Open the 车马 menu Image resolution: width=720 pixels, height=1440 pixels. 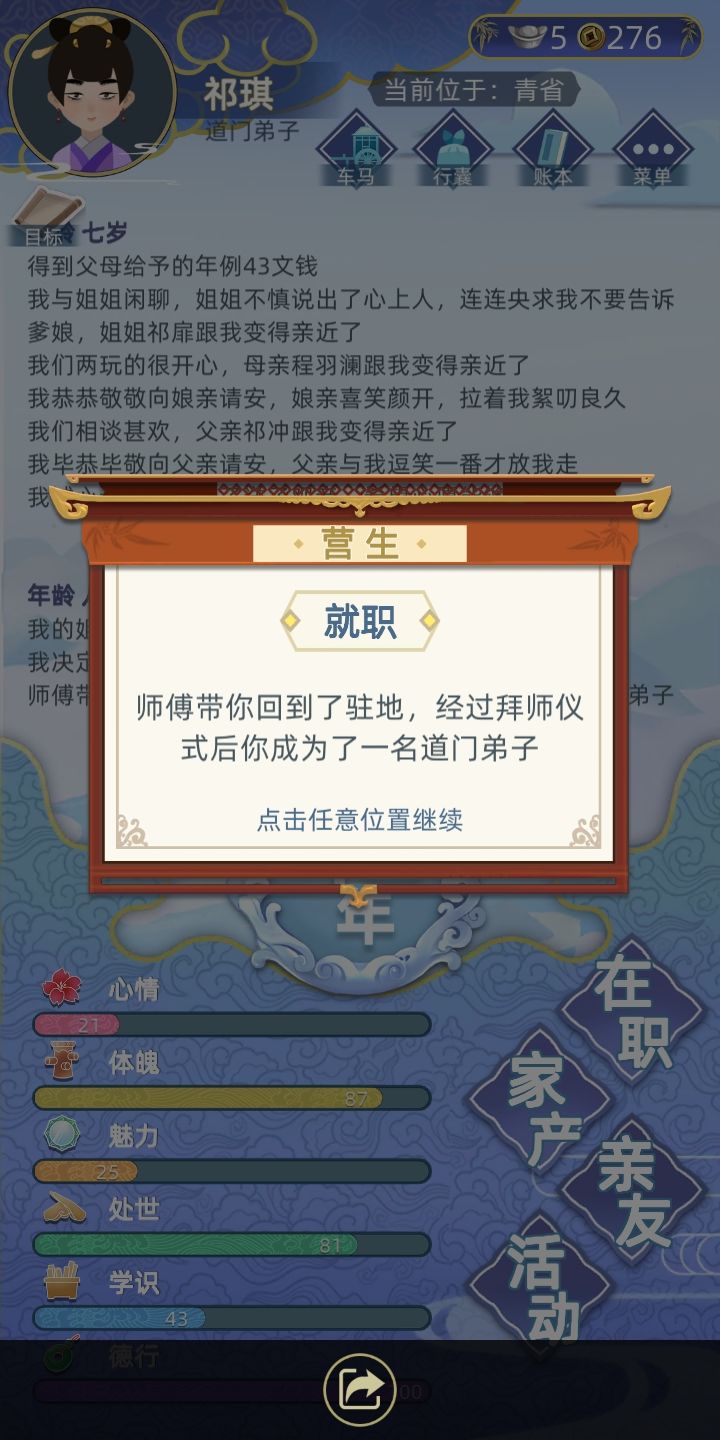click(356, 154)
